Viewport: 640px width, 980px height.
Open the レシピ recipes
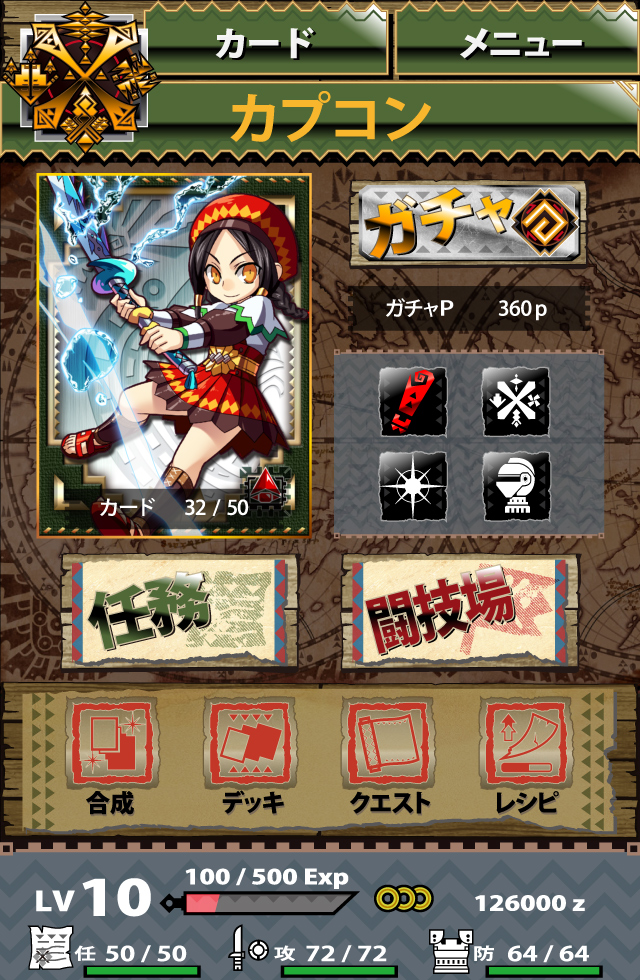pos(526,758)
